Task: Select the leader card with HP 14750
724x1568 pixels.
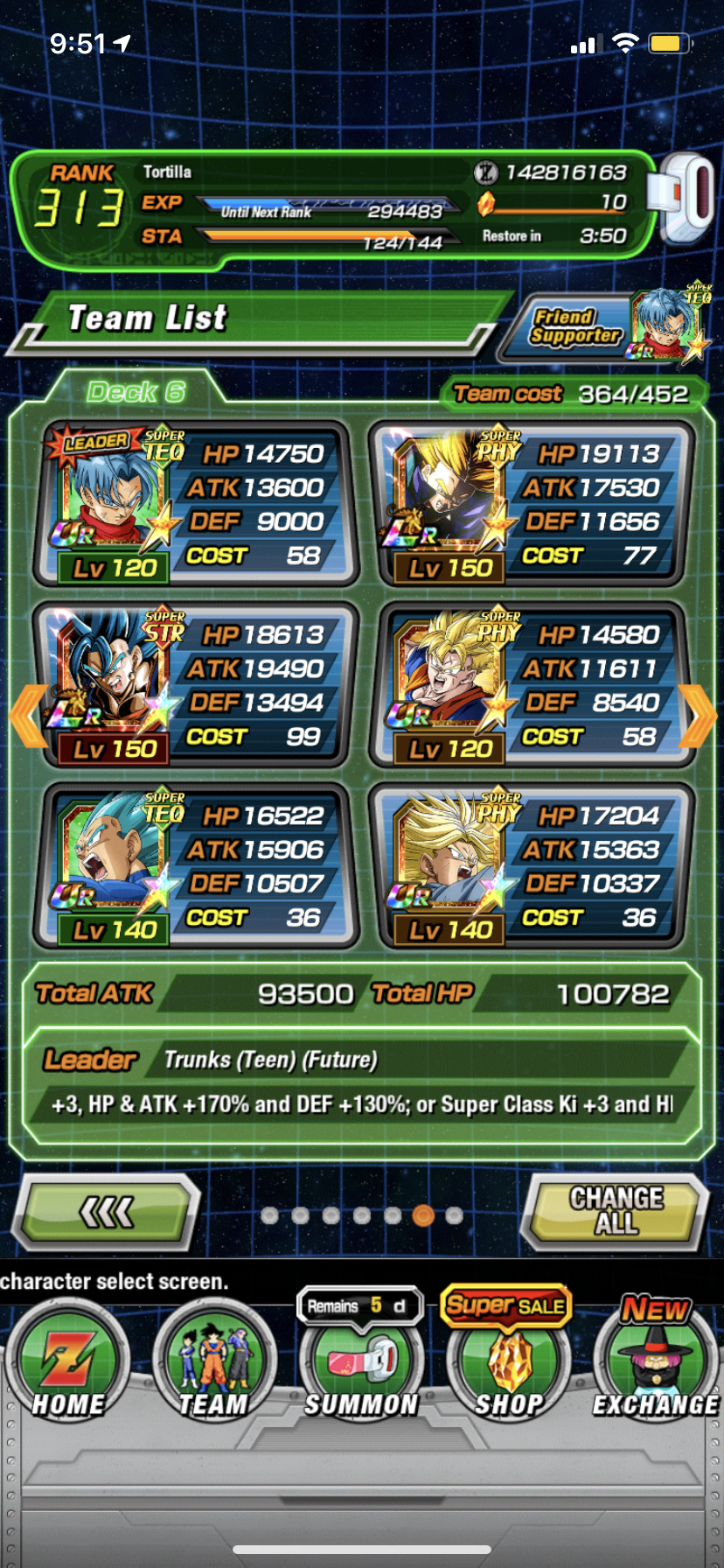Action: point(196,504)
